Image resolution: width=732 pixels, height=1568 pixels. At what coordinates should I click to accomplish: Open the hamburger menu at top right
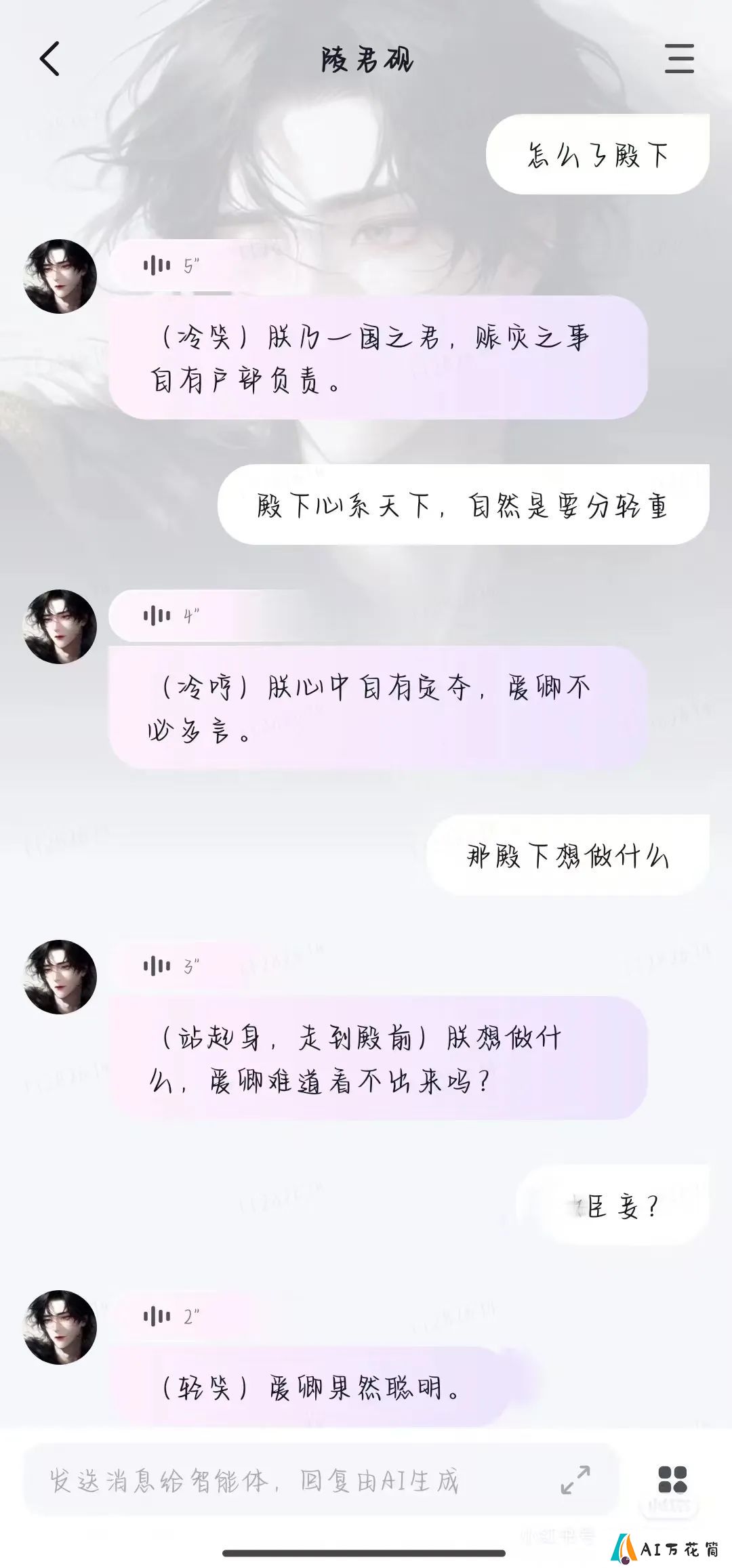[x=679, y=58]
